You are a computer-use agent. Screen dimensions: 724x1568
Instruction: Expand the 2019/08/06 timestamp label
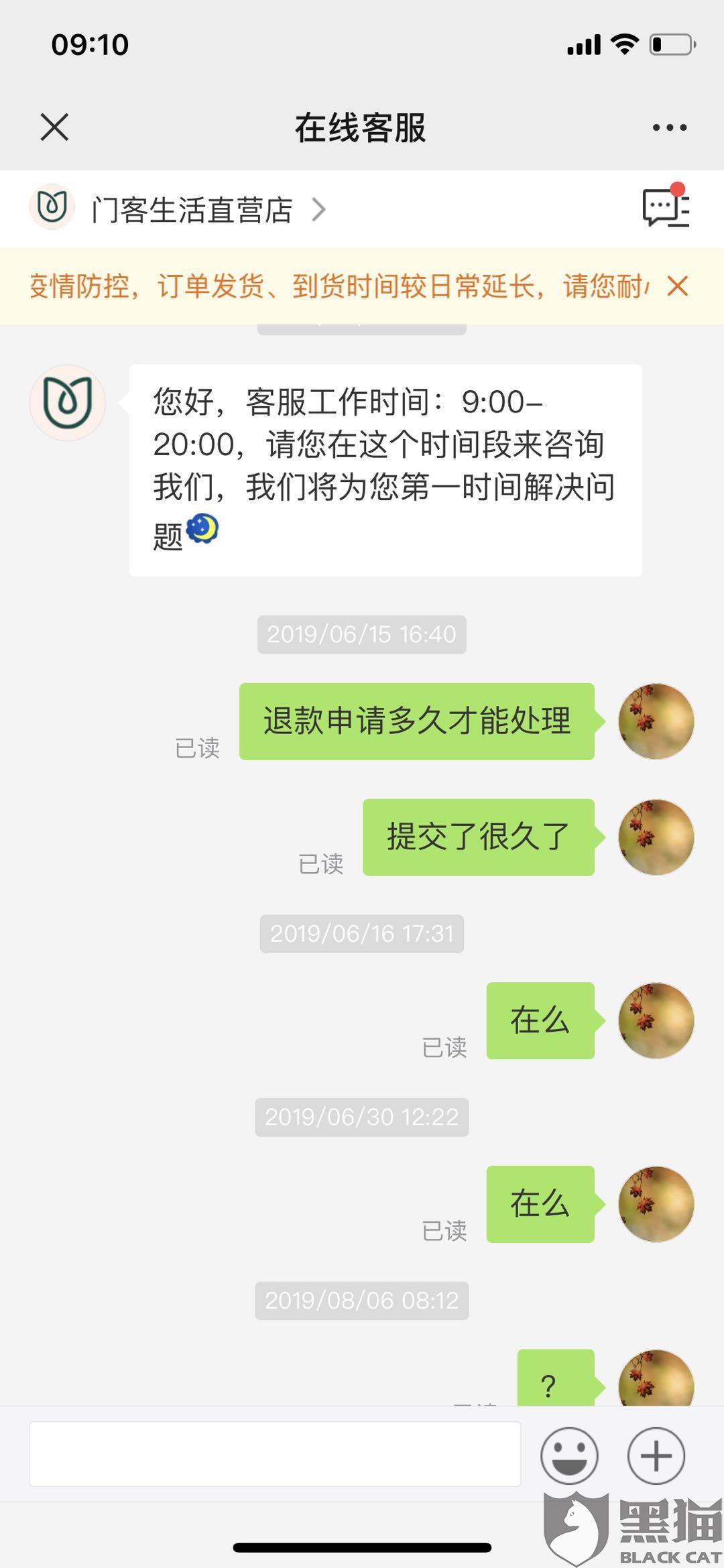pos(361,1301)
